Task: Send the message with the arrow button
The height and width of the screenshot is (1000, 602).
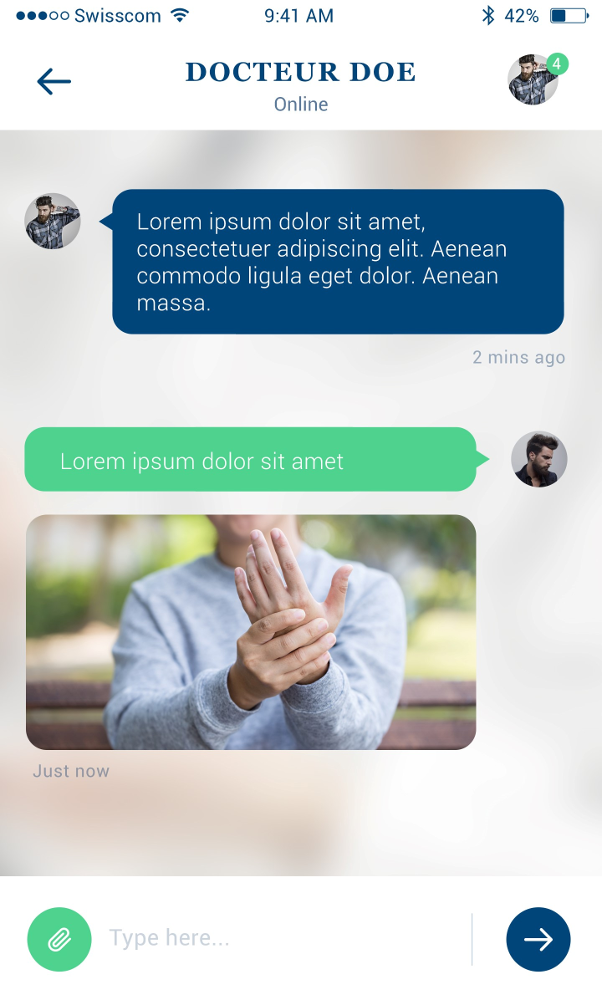Action: [x=538, y=939]
